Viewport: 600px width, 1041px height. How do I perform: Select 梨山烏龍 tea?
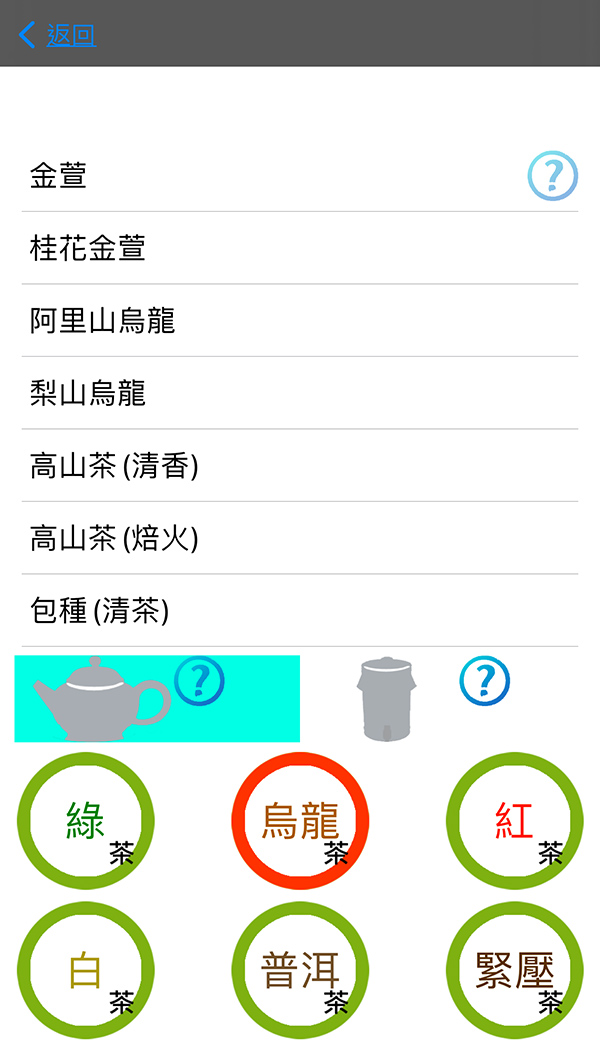tap(300, 393)
